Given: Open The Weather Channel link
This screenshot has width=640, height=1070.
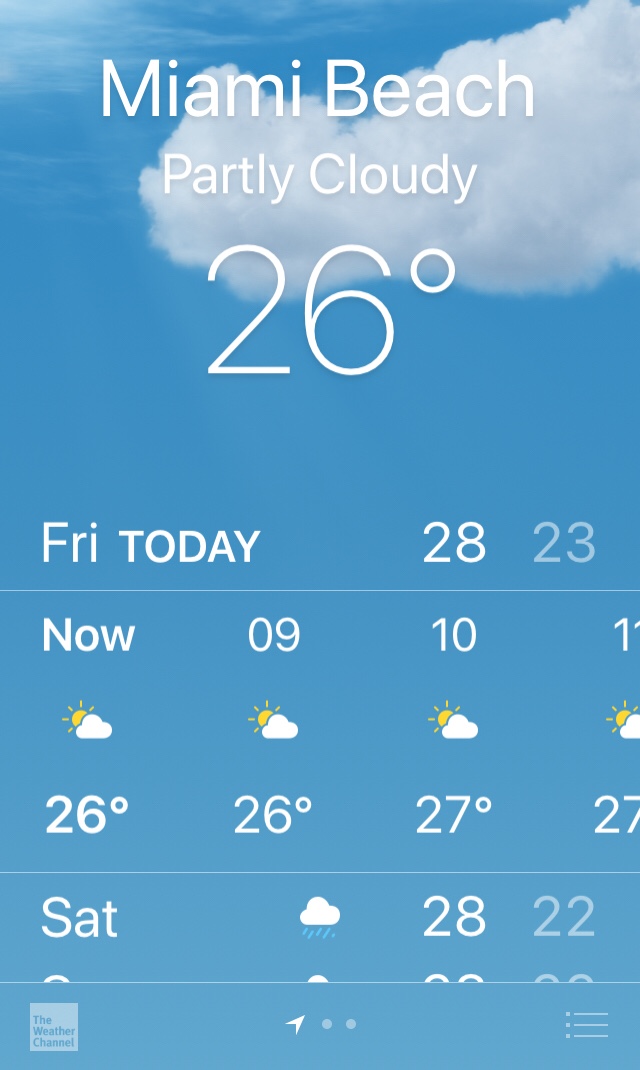Looking at the screenshot, I should point(53,1026).
